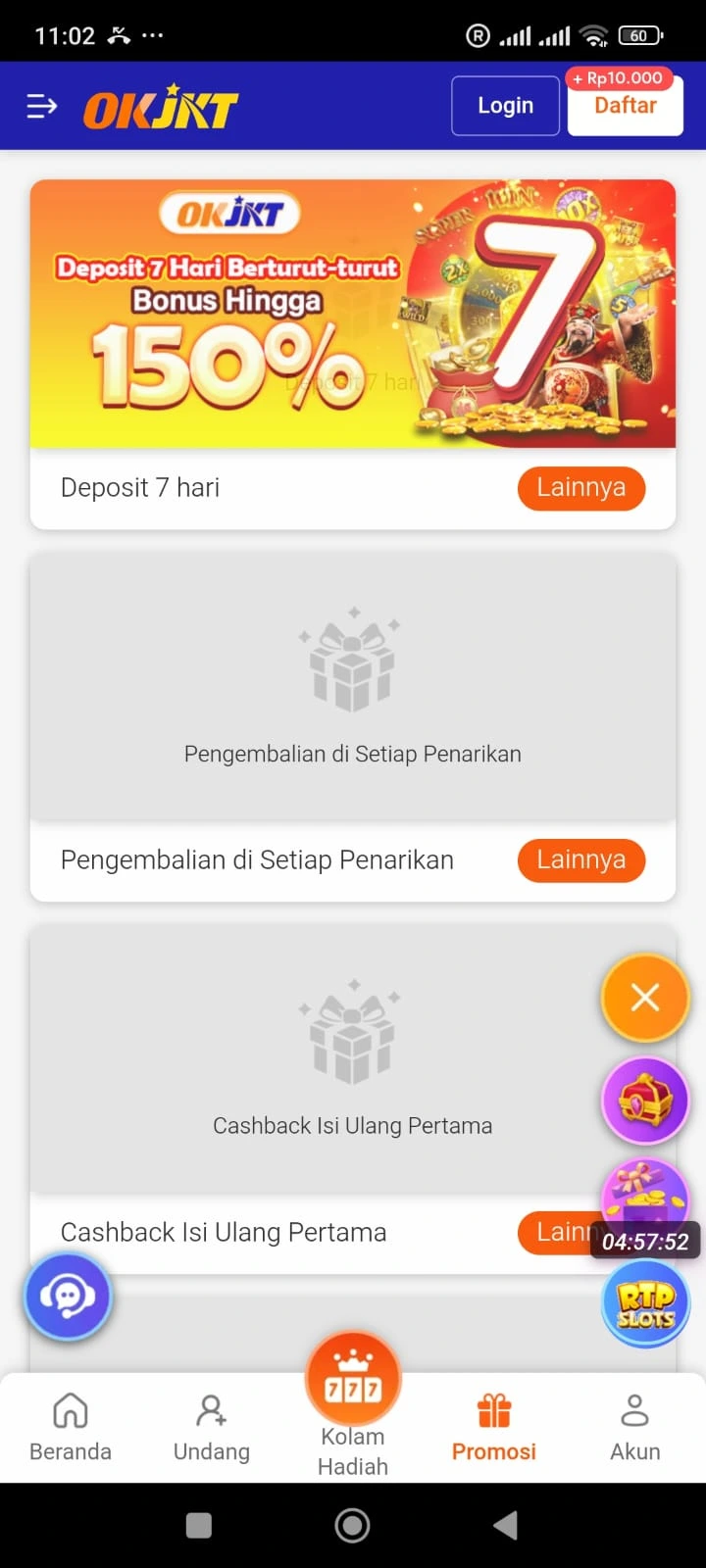Select the Beranda tab
The height and width of the screenshot is (1568, 706).
70,1428
